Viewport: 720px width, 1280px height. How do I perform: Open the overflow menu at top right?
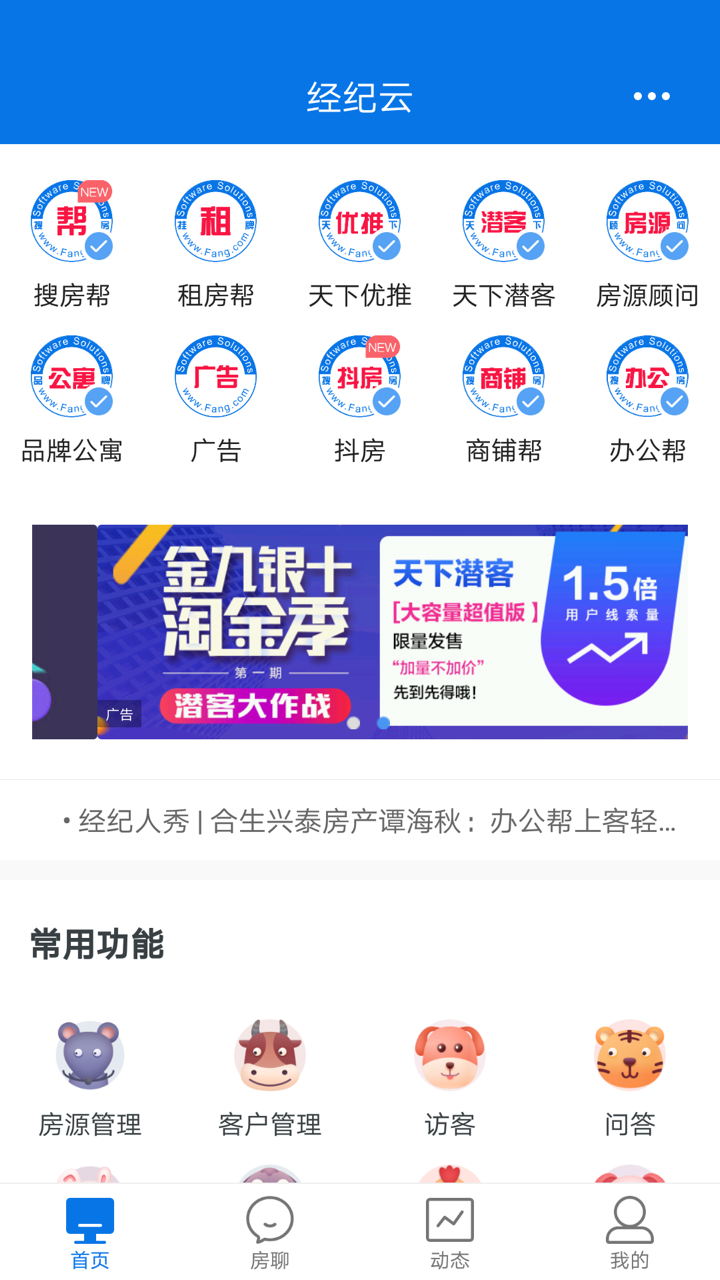(x=651, y=96)
